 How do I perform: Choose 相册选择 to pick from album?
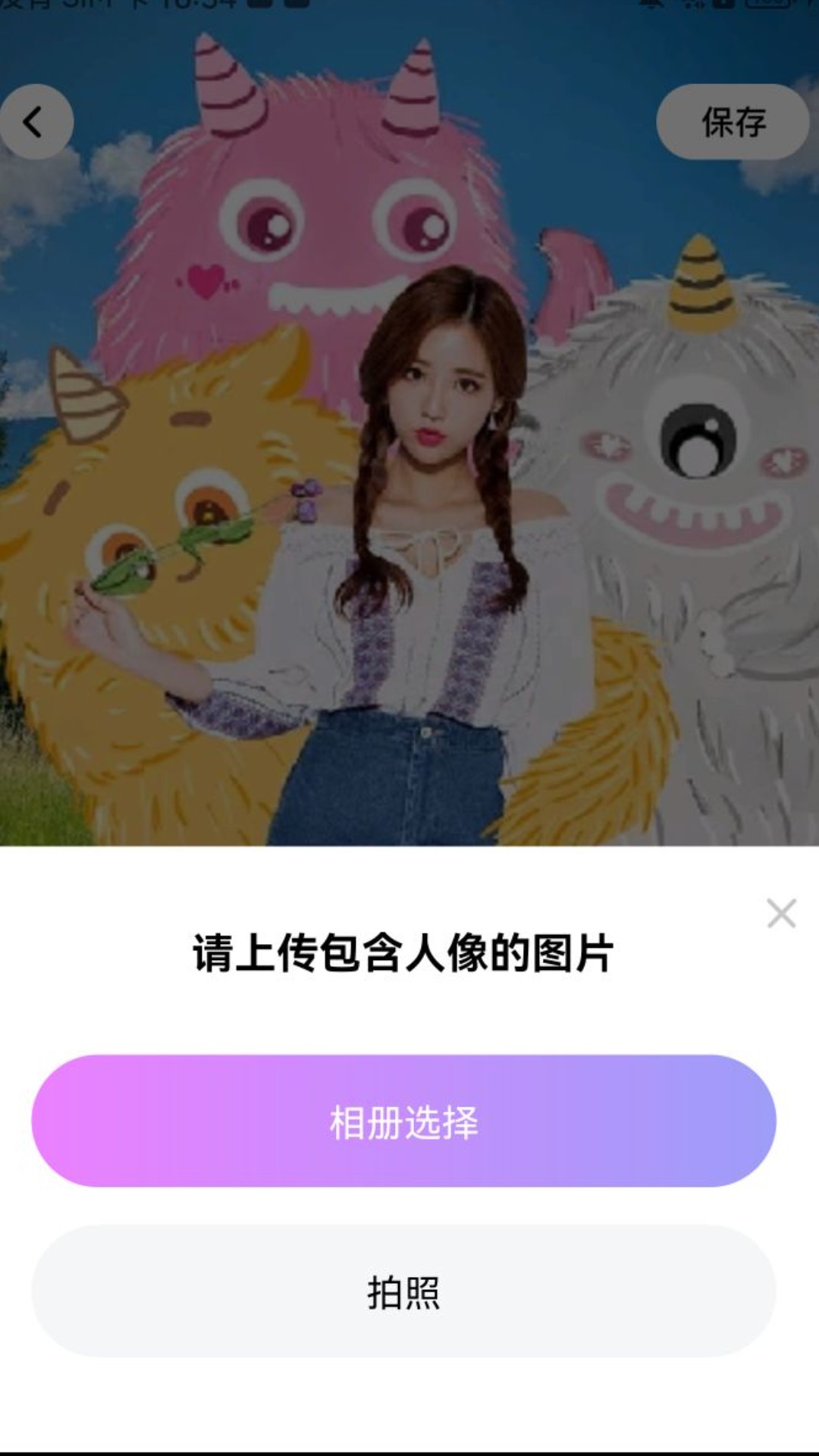point(403,1121)
